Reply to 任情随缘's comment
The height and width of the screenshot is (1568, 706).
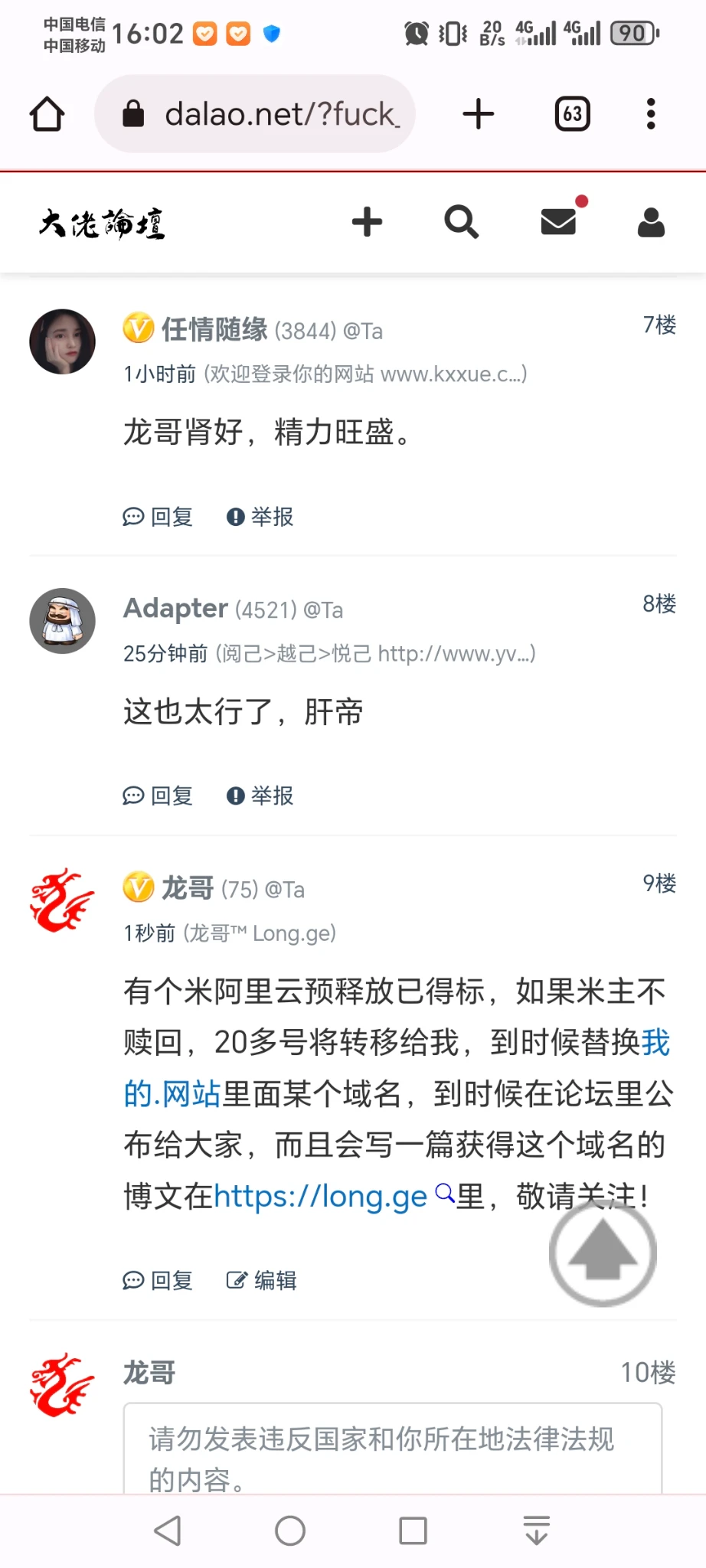point(158,517)
